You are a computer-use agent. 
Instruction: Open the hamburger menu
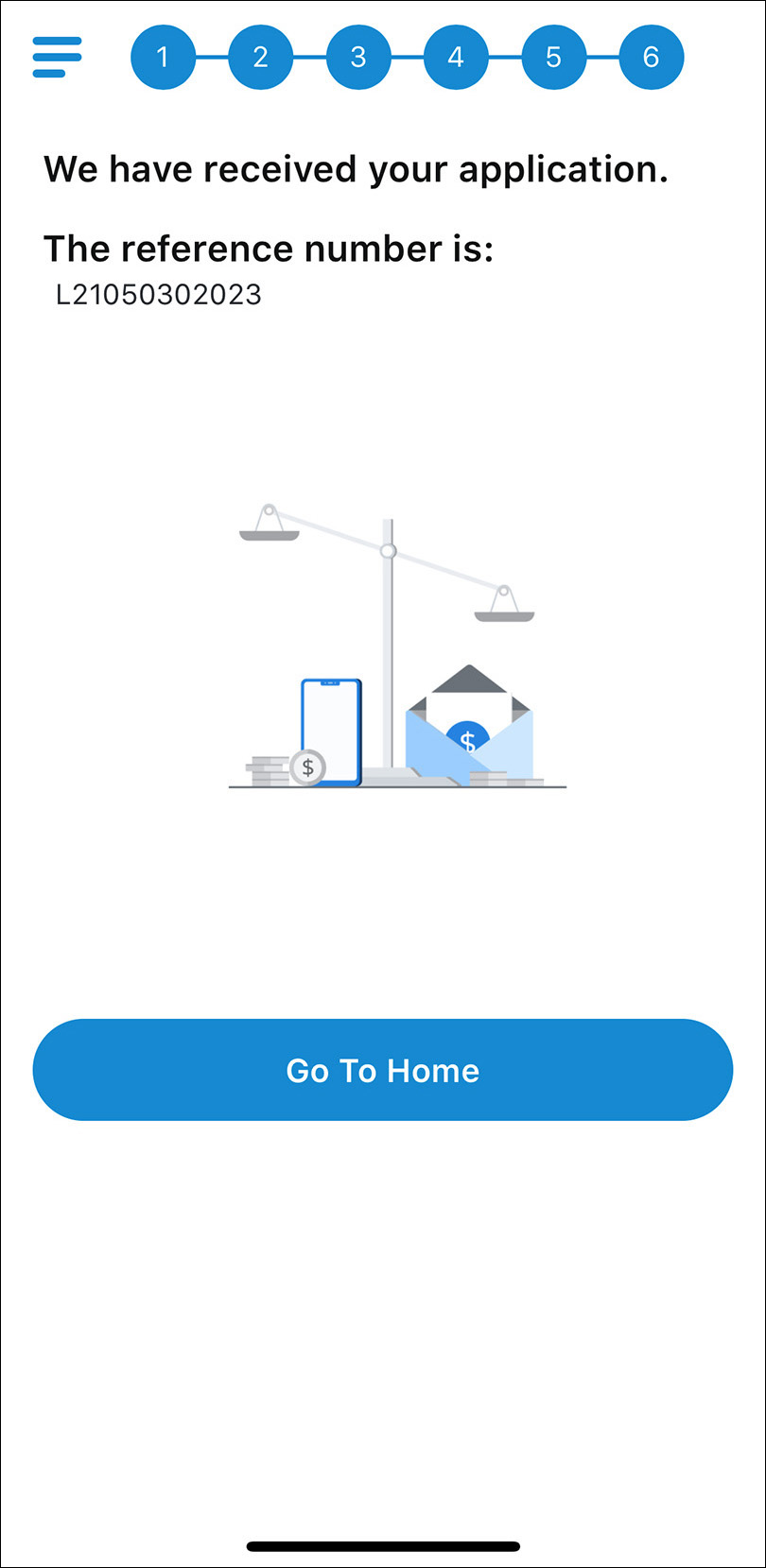pos(57,57)
